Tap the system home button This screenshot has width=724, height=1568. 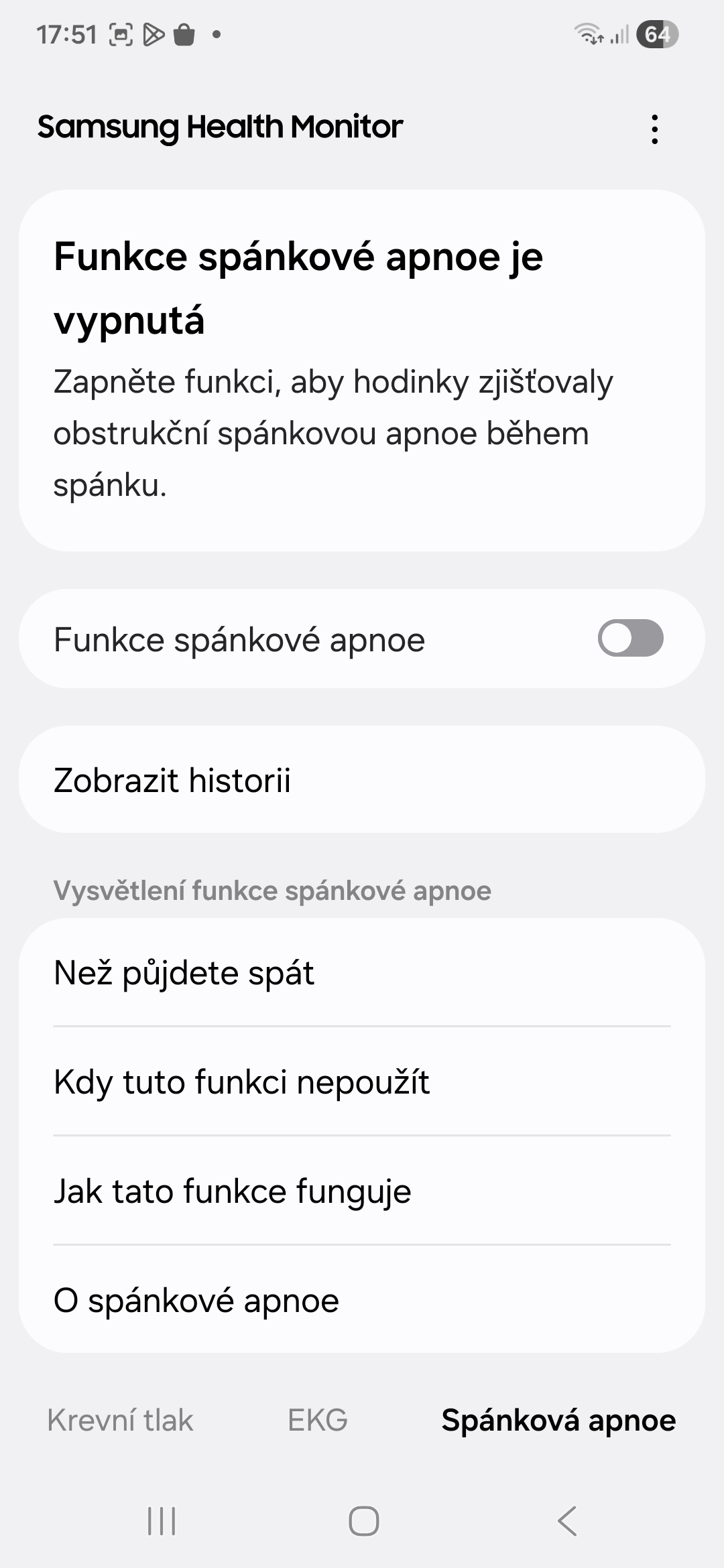pyautogui.click(x=363, y=1521)
